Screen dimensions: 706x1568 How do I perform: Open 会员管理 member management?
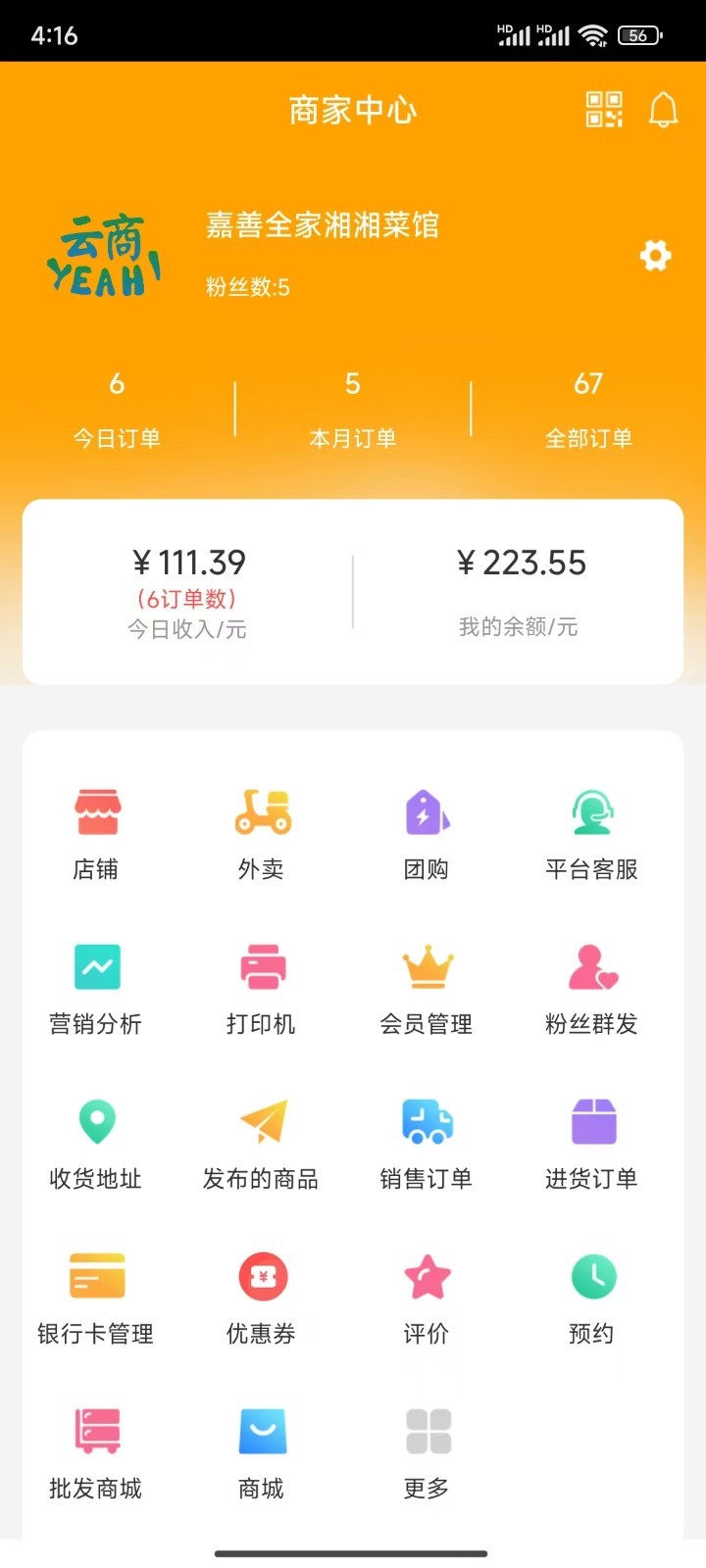click(427, 988)
